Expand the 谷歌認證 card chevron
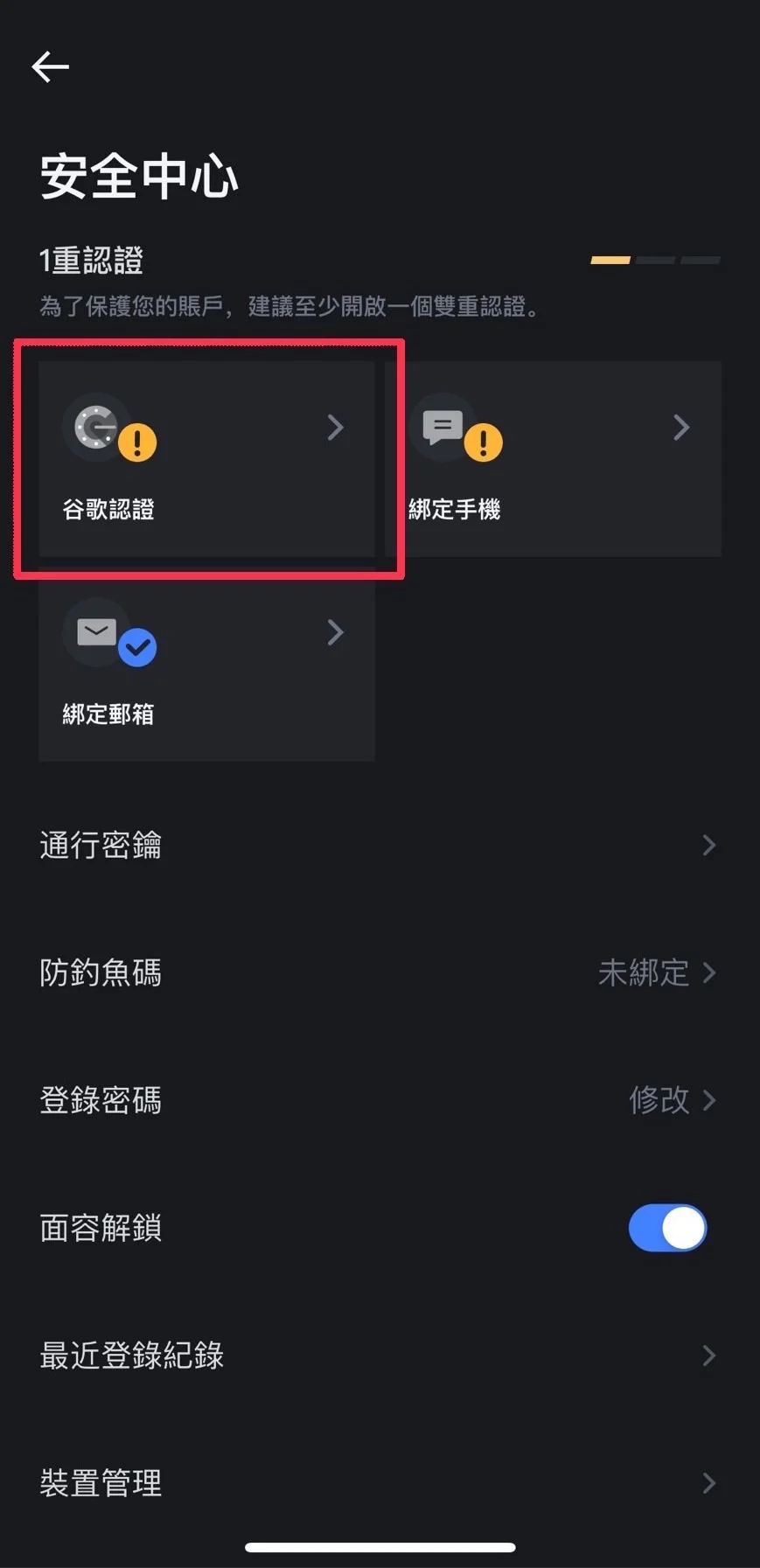760x1568 pixels. click(335, 427)
